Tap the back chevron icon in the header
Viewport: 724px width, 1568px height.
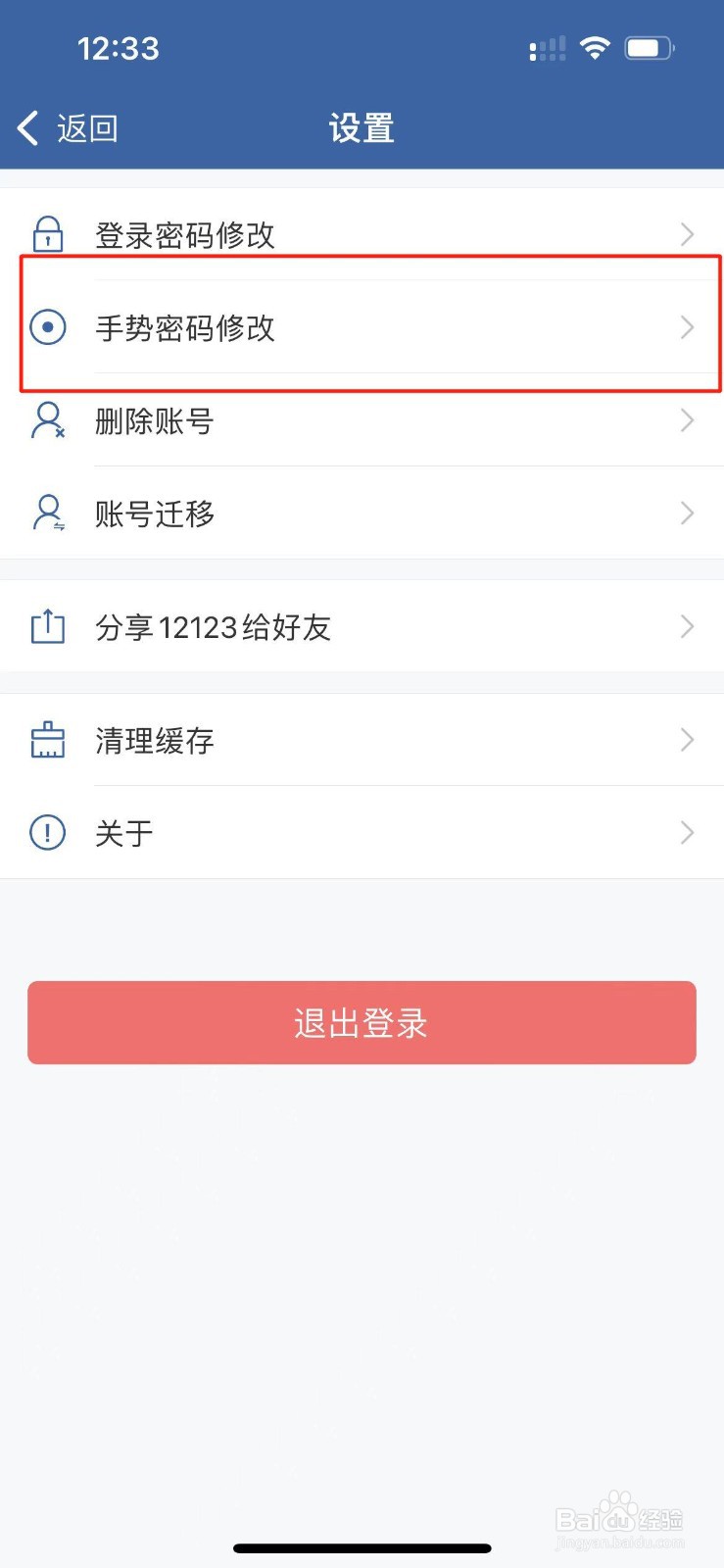(x=26, y=127)
